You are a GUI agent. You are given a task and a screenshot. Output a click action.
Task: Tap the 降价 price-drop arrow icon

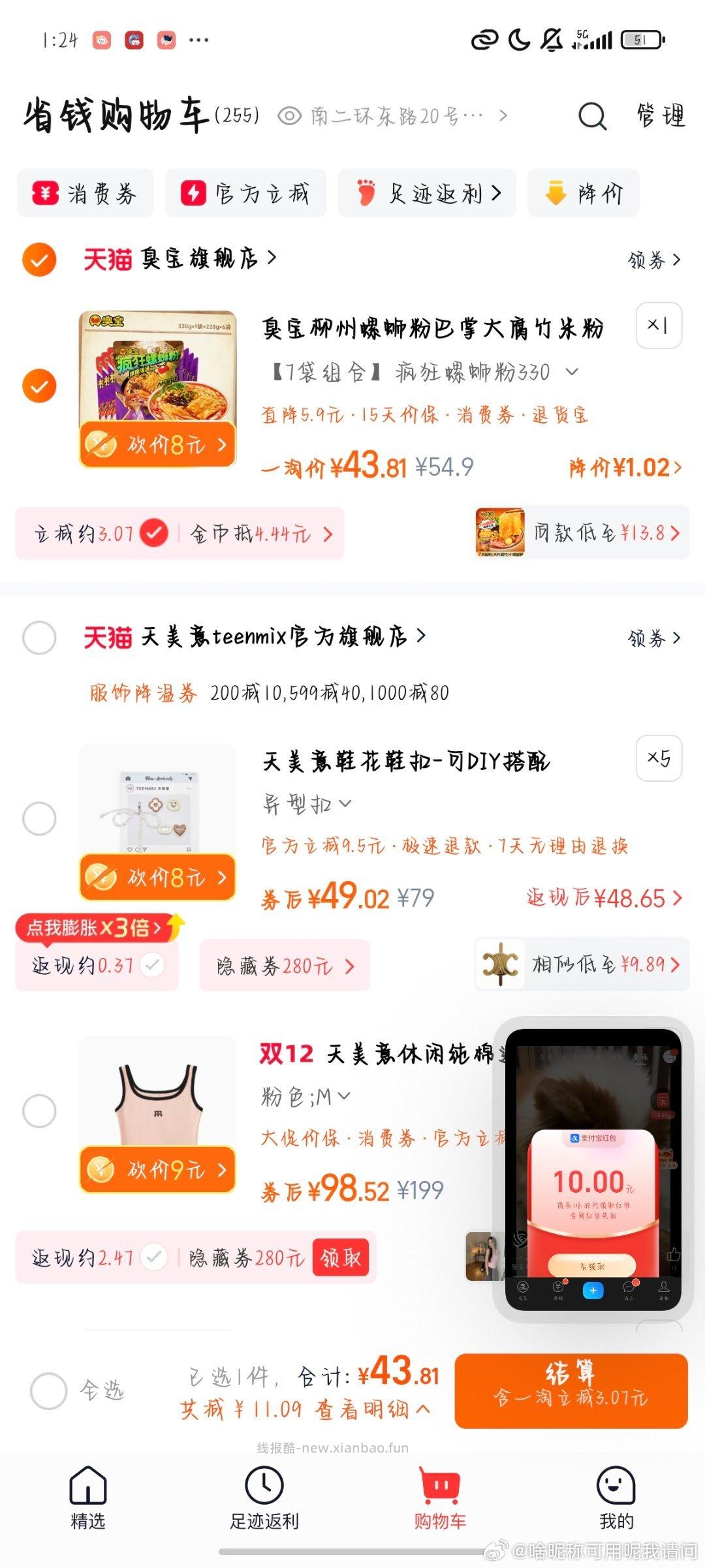coord(557,192)
